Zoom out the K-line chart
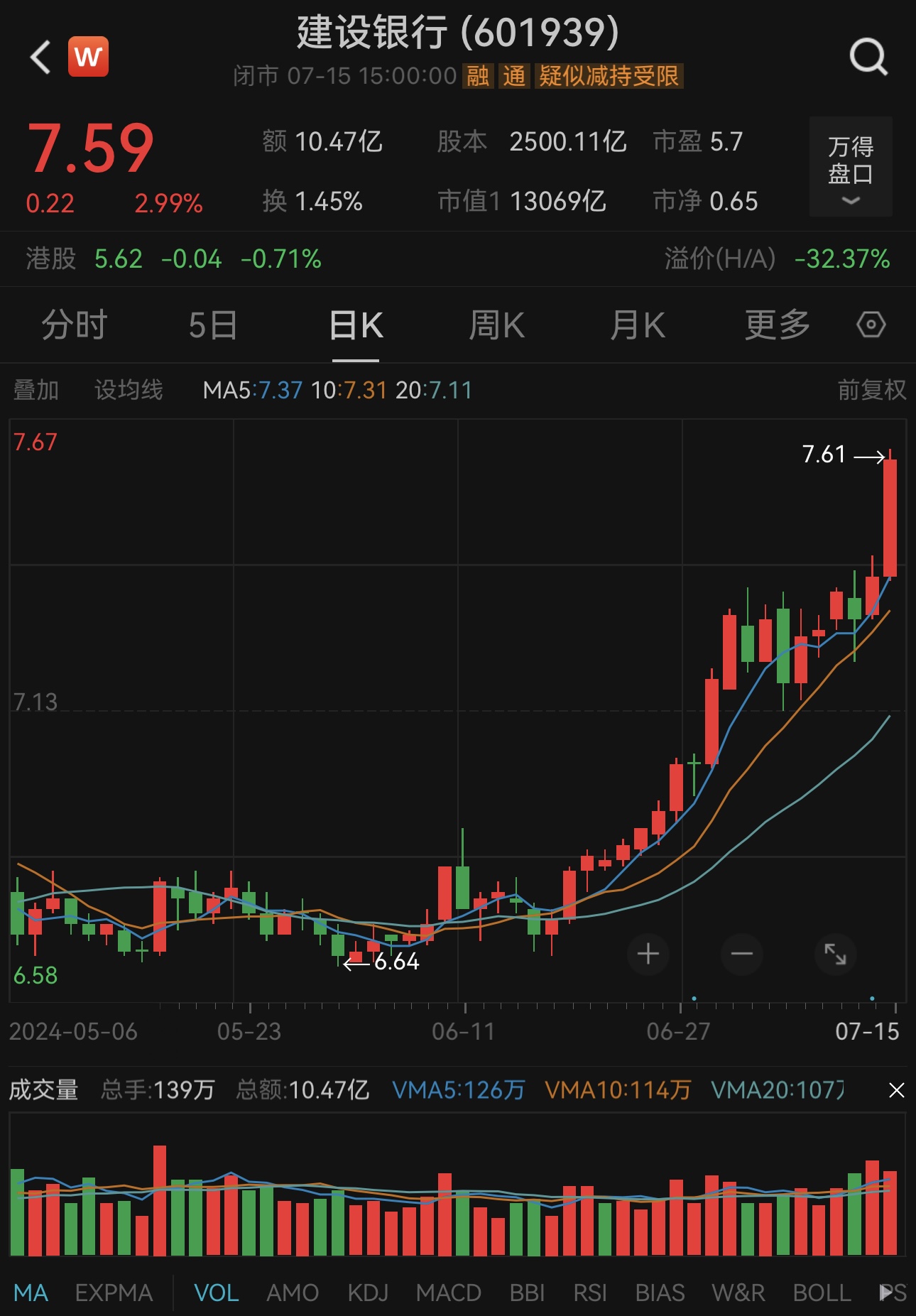The height and width of the screenshot is (1316, 916). 741,954
